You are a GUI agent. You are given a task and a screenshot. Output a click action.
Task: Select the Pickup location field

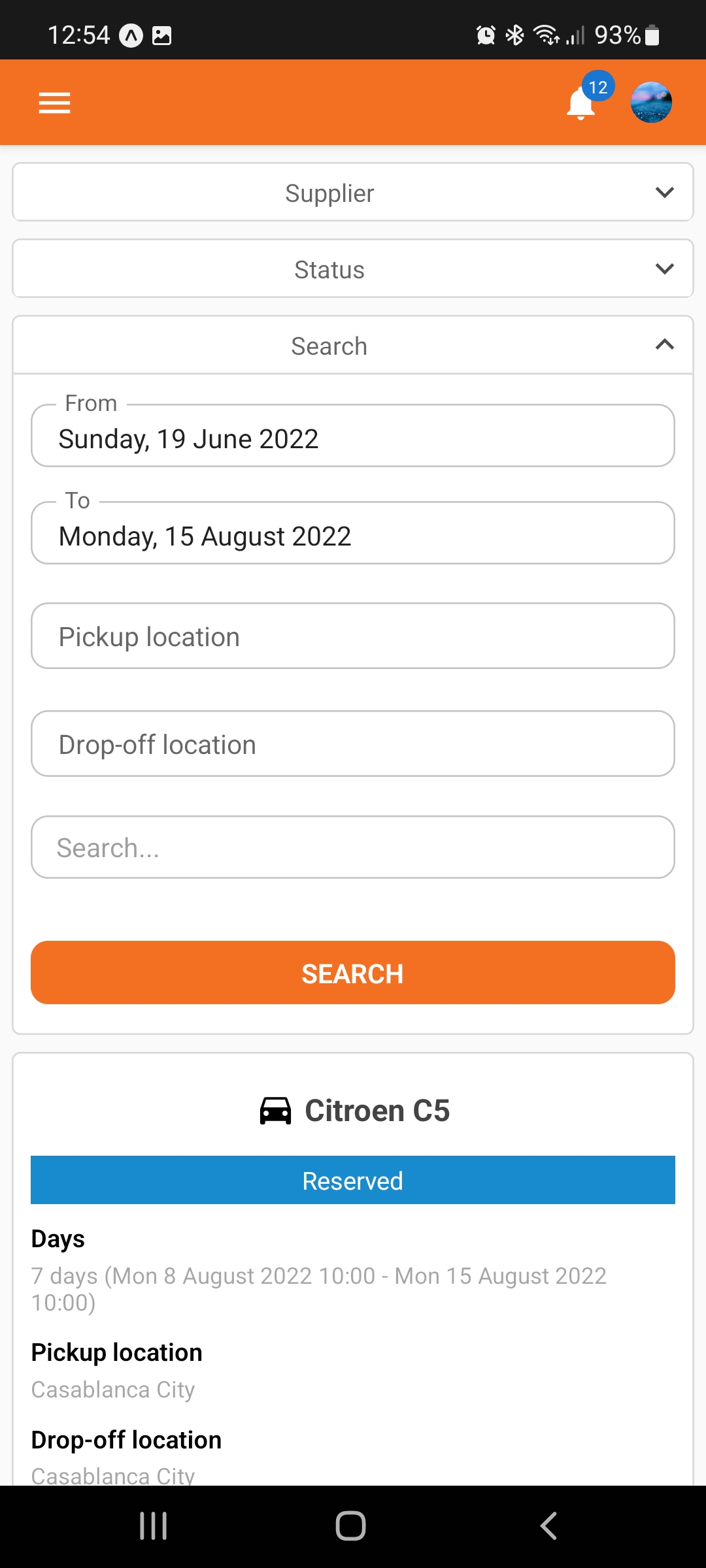point(353,636)
